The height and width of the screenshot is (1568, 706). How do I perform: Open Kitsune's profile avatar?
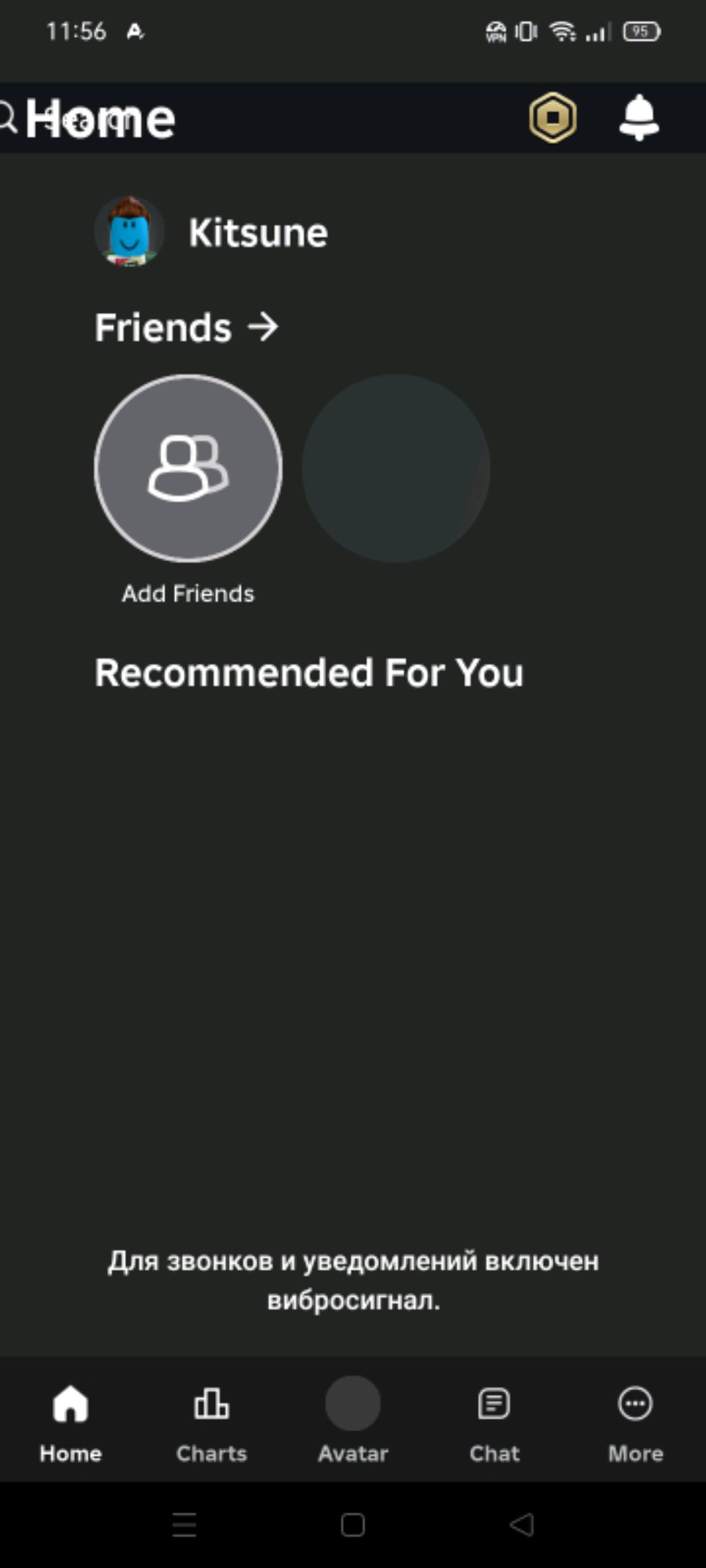coord(129,232)
